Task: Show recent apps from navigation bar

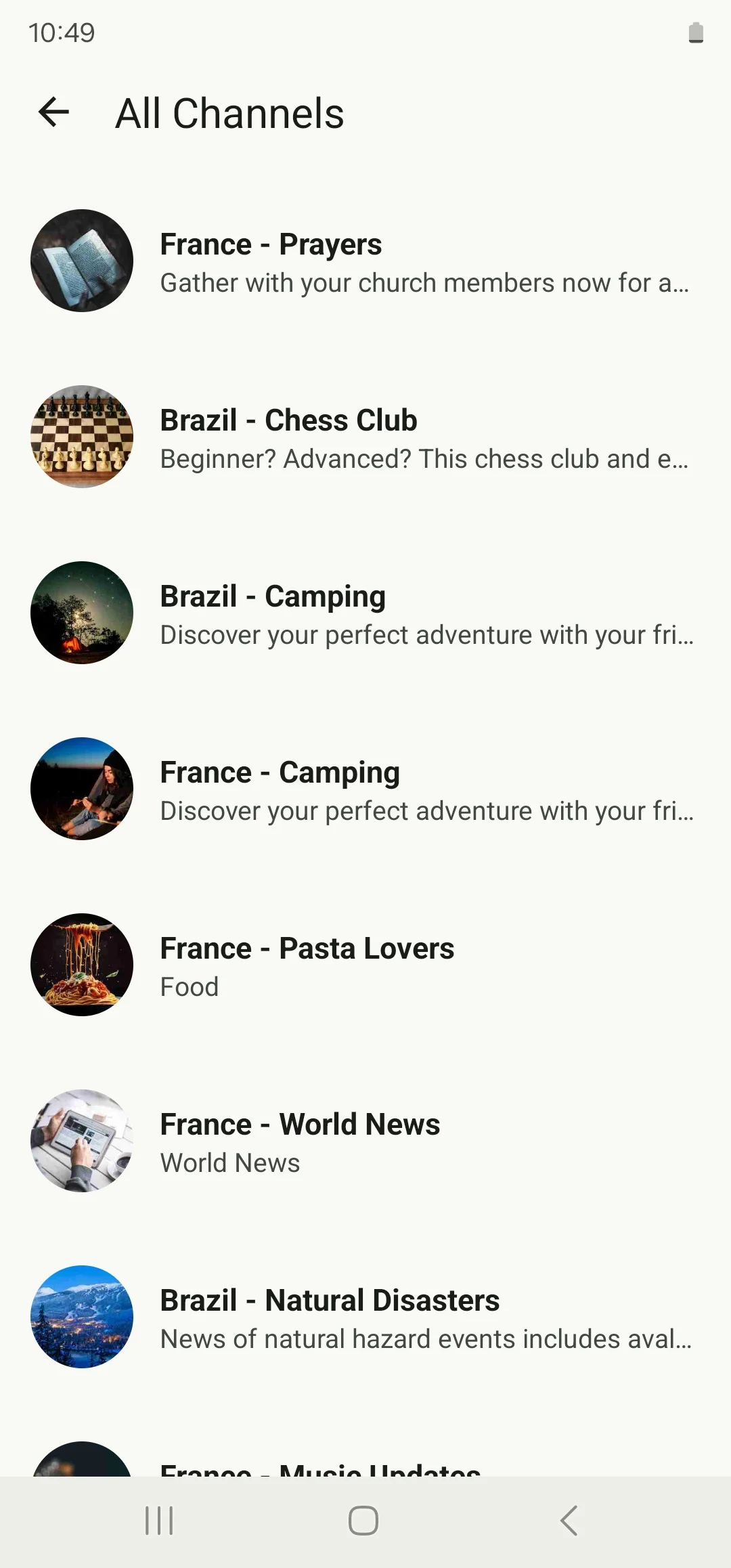Action: [160, 1521]
